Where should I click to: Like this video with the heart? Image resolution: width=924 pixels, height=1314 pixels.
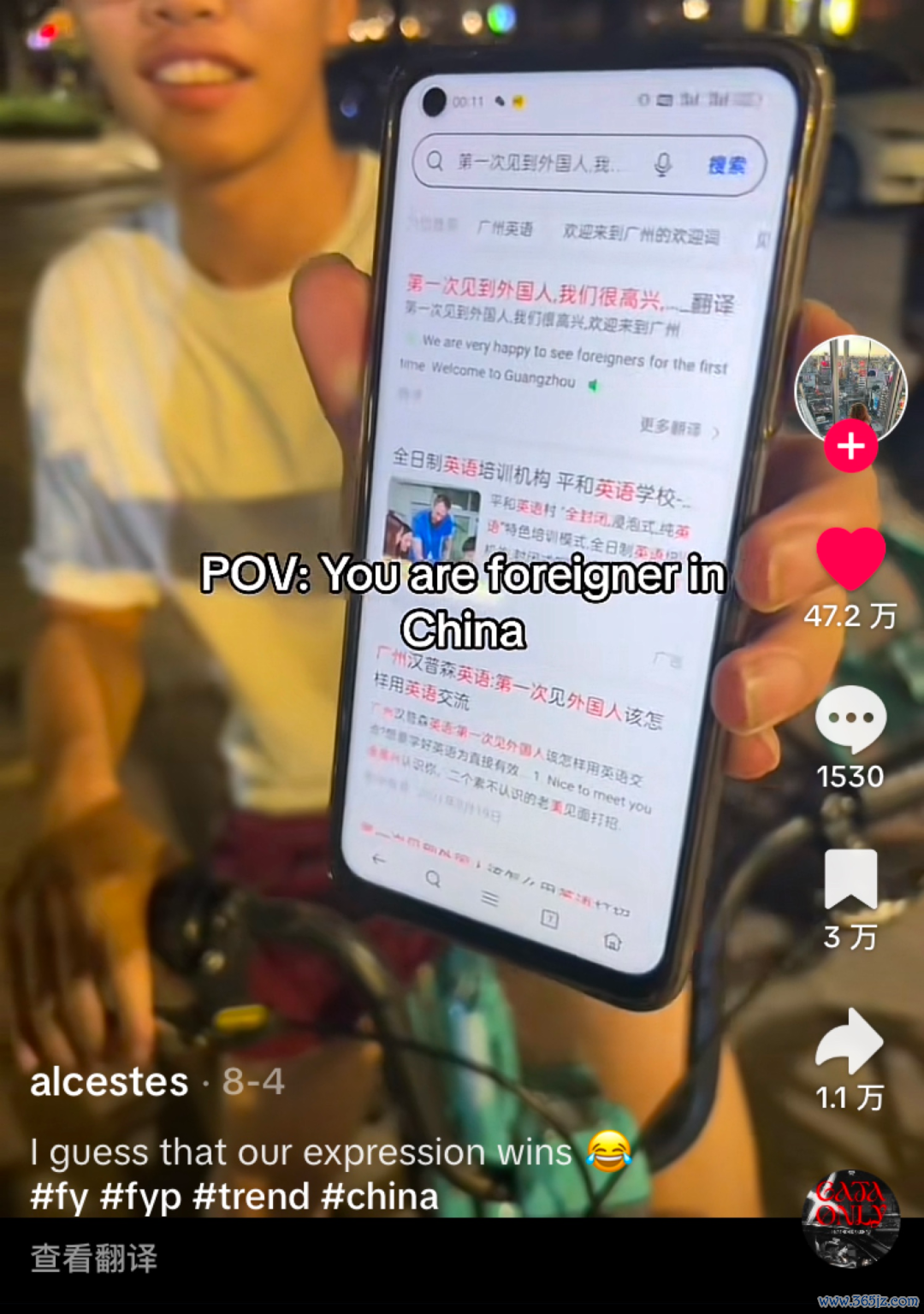(850, 558)
